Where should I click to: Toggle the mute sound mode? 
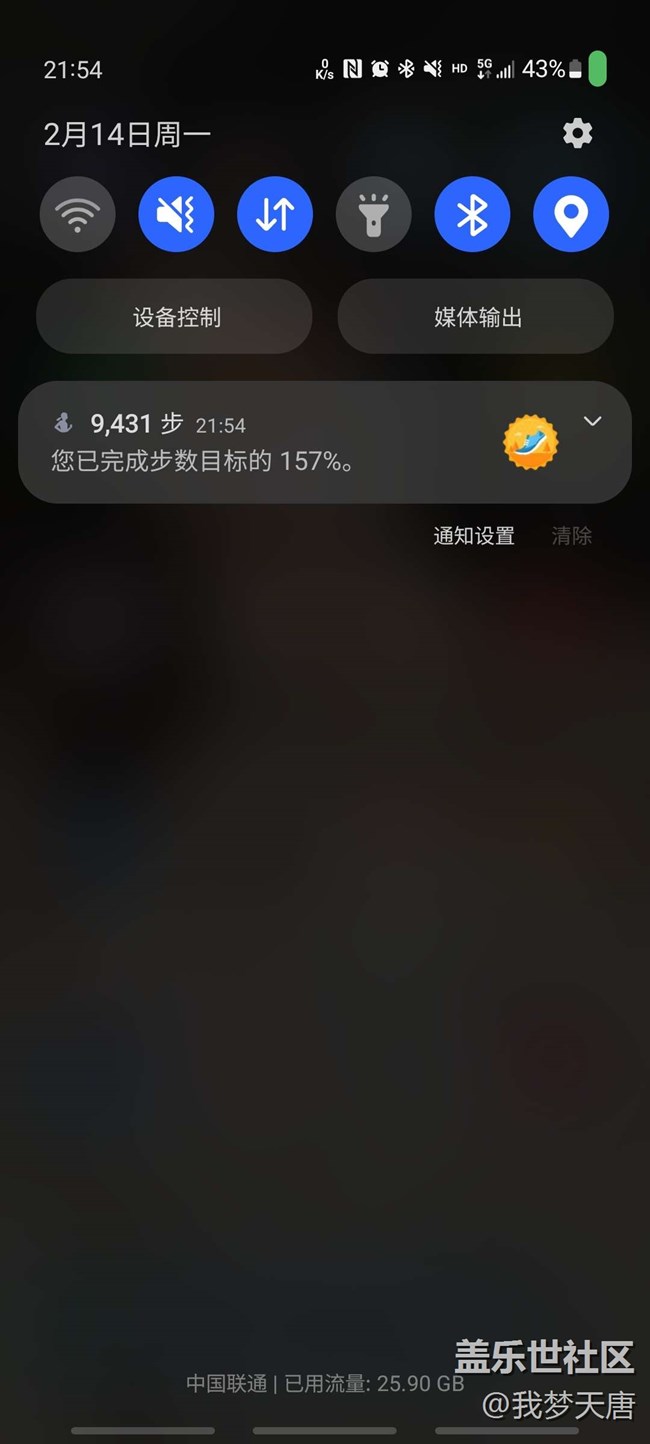[x=176, y=214]
